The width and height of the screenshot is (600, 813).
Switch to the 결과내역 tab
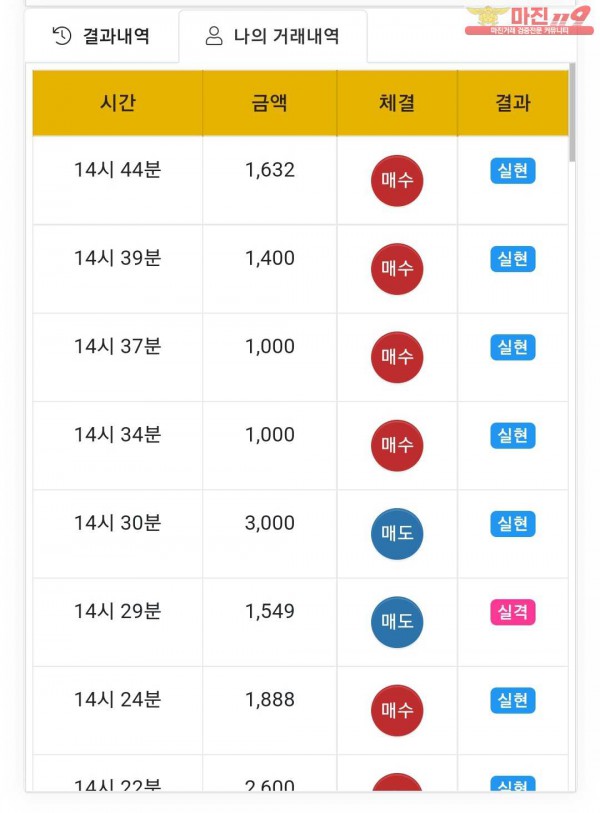(x=102, y=37)
